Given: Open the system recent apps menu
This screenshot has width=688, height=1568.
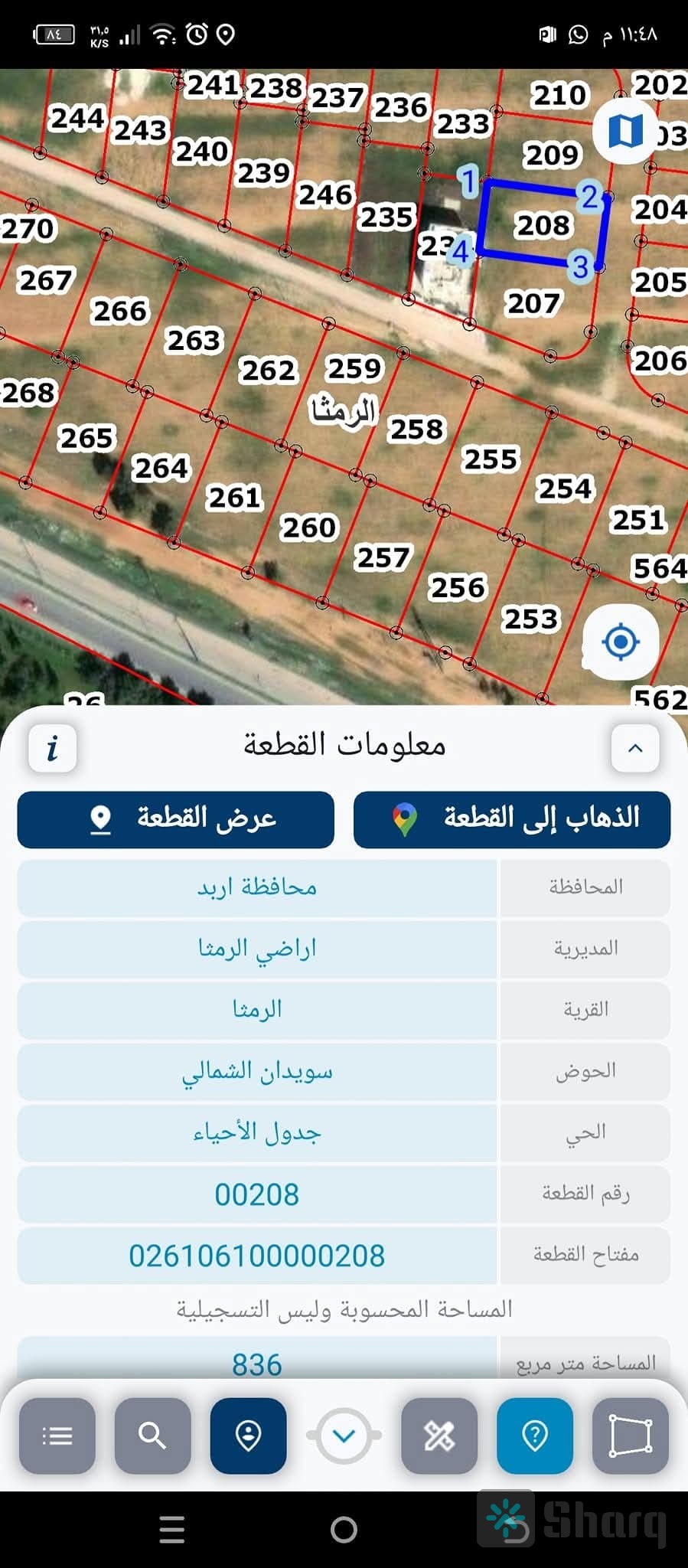Looking at the screenshot, I should tap(172, 1530).
